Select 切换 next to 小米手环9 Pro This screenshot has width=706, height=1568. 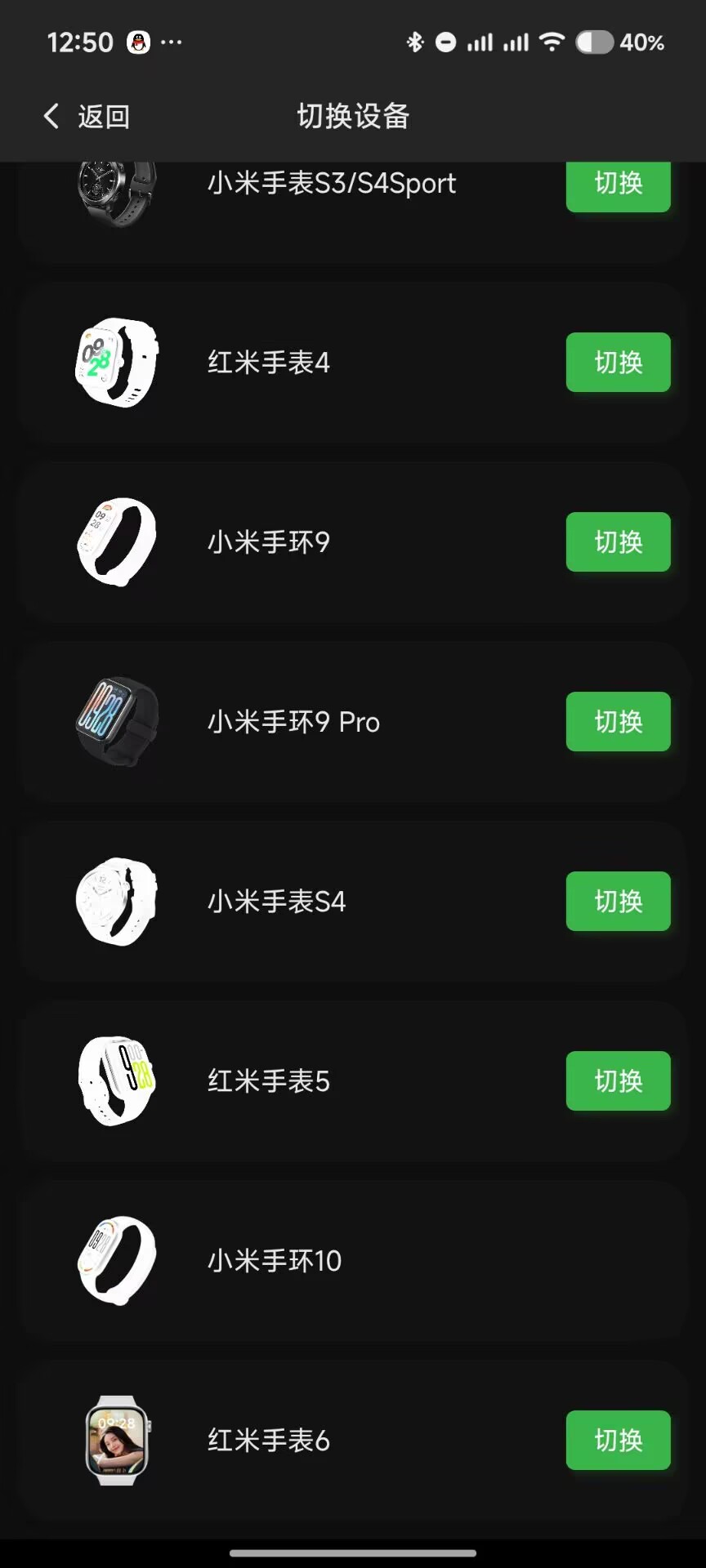[618, 722]
